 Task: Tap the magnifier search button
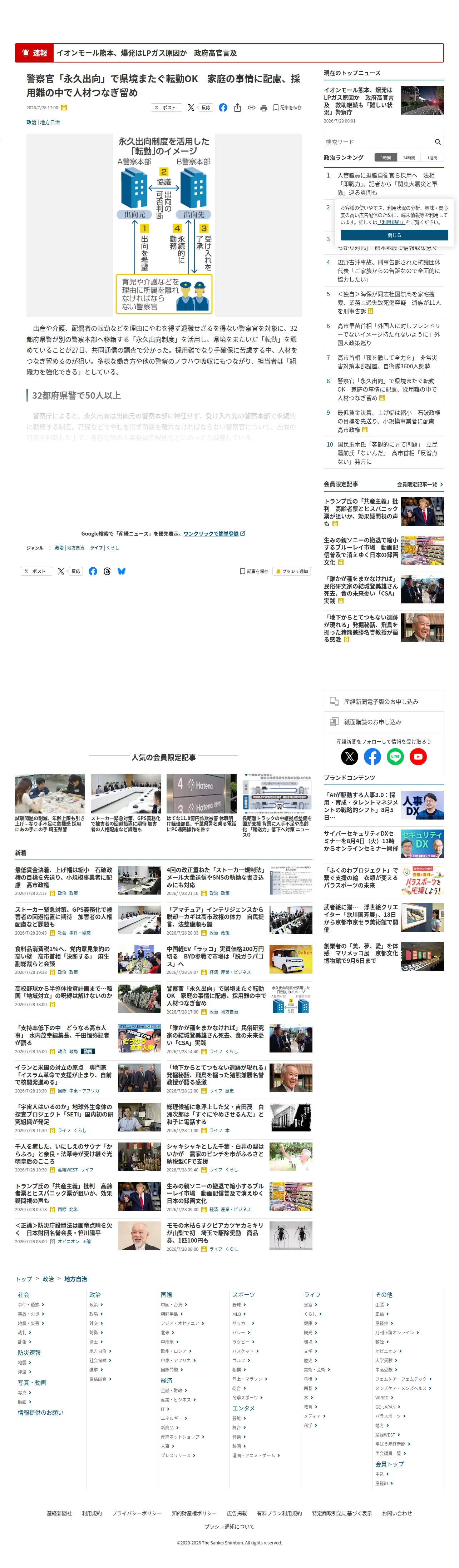coord(438,142)
